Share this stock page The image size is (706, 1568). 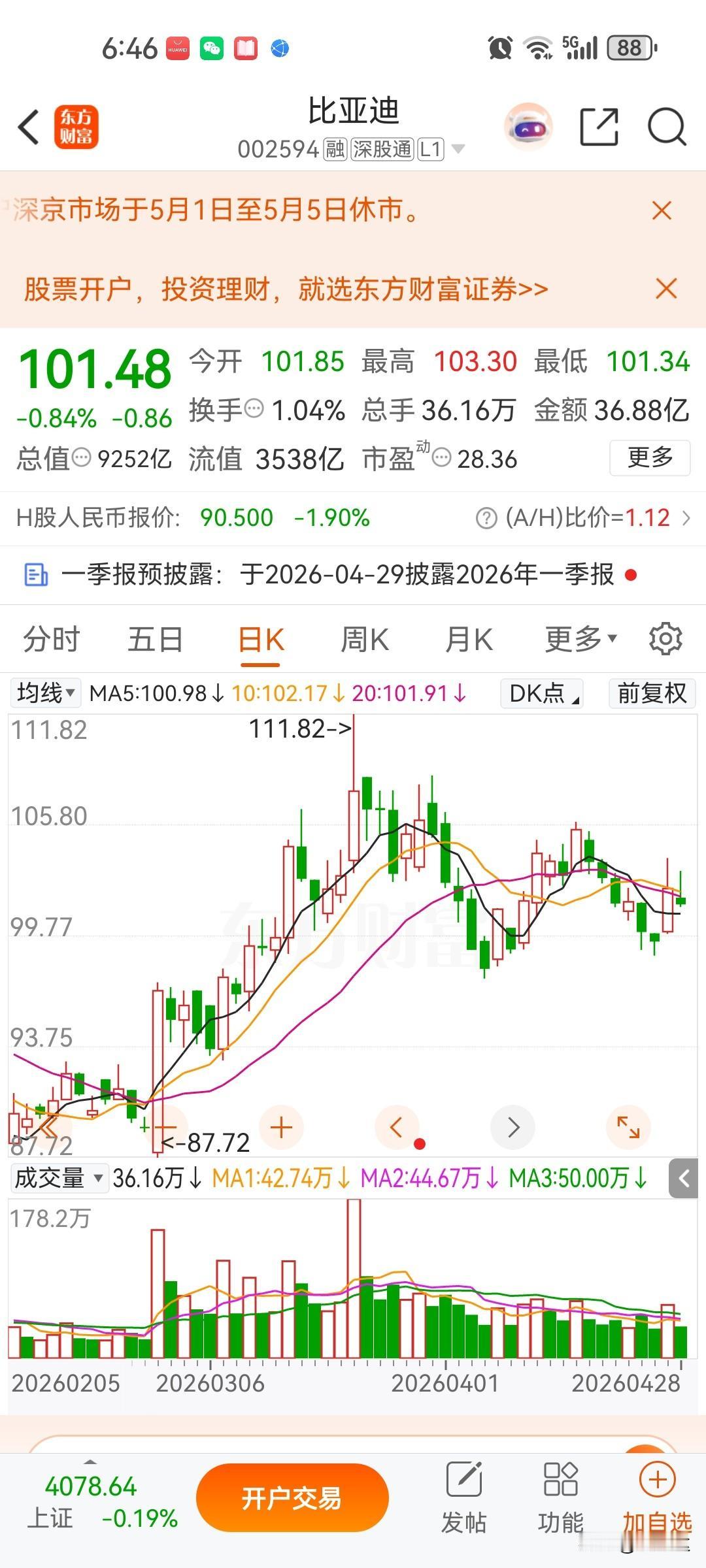pos(599,127)
